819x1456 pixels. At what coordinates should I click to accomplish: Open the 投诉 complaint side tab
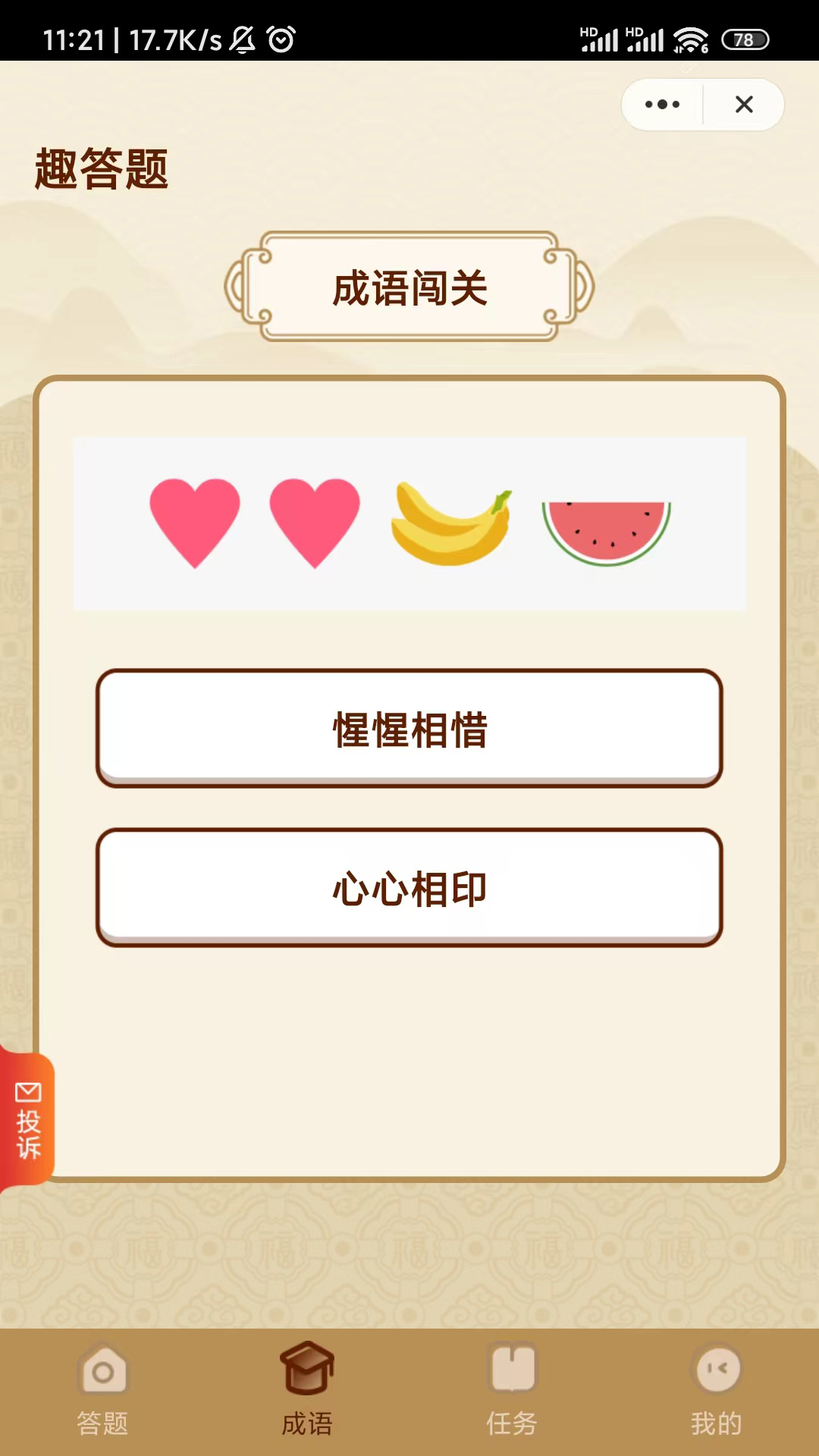(x=28, y=1121)
